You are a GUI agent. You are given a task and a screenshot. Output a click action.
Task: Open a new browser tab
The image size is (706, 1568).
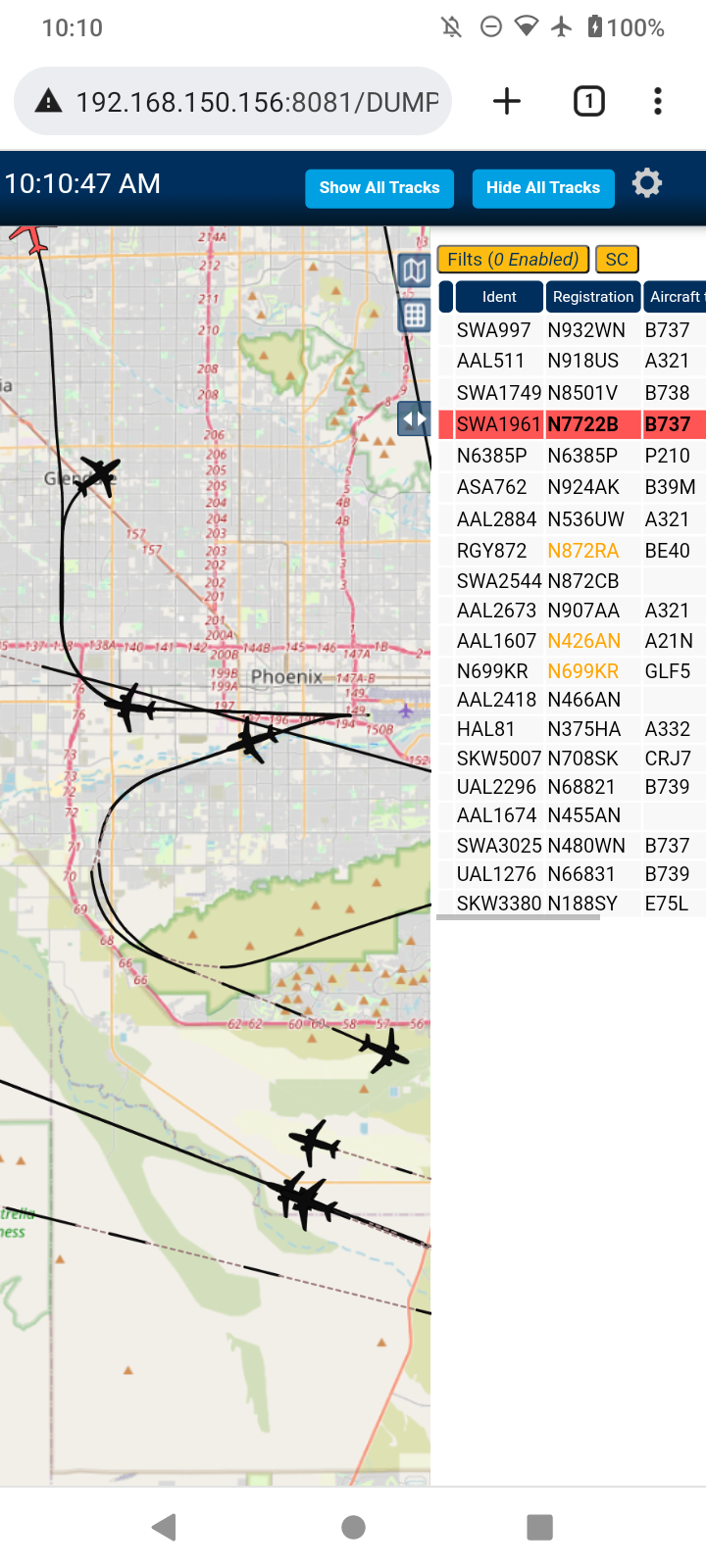pyautogui.click(x=507, y=101)
